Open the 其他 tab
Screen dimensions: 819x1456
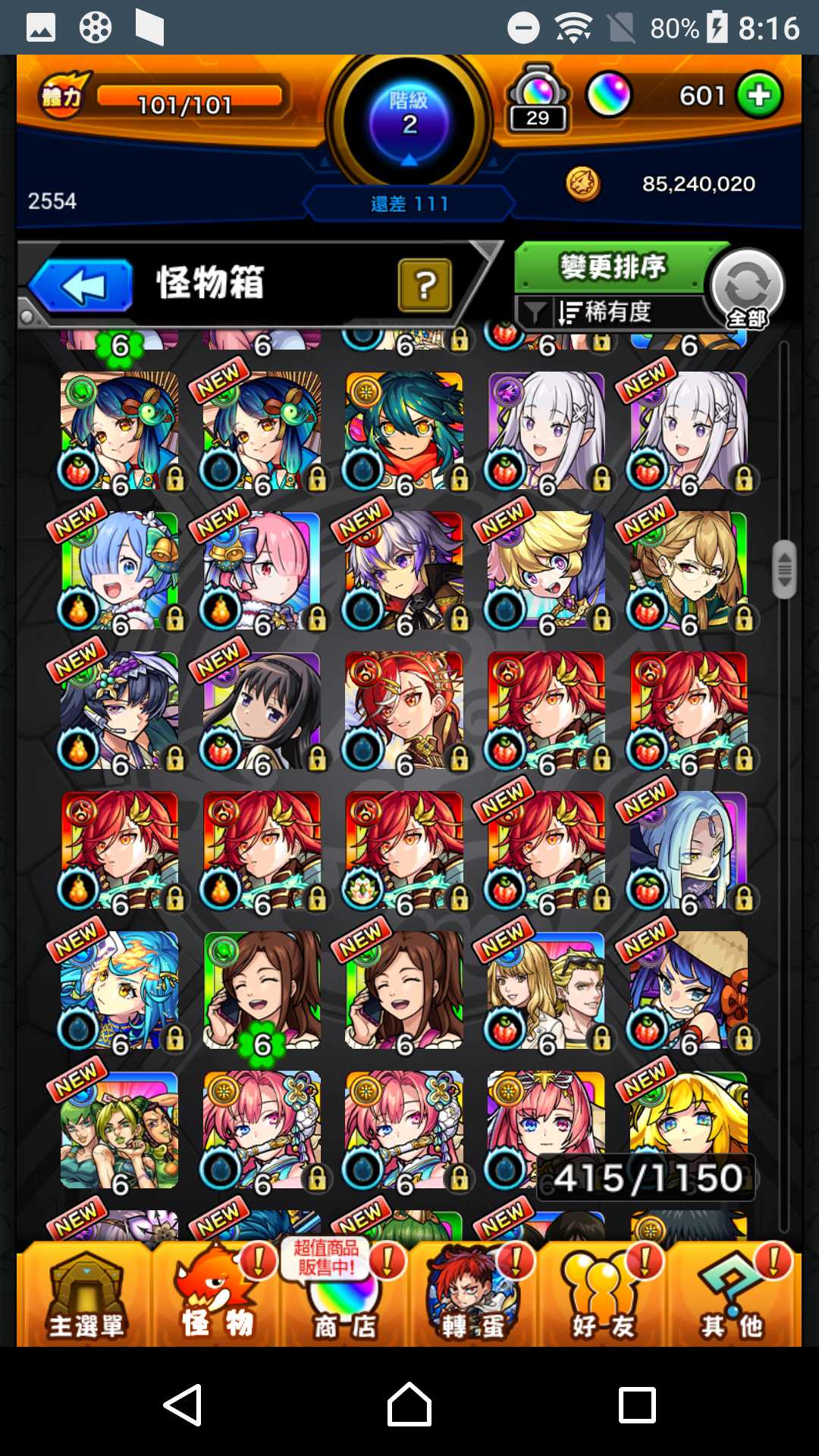point(732,1294)
